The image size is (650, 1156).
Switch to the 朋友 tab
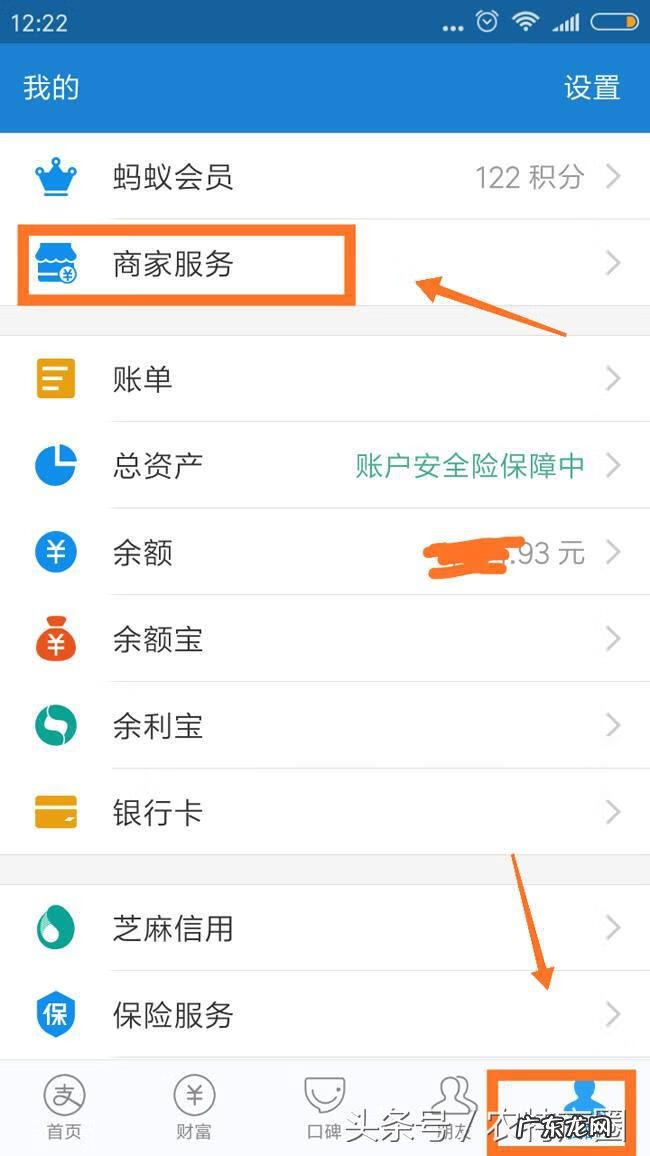tap(453, 1108)
